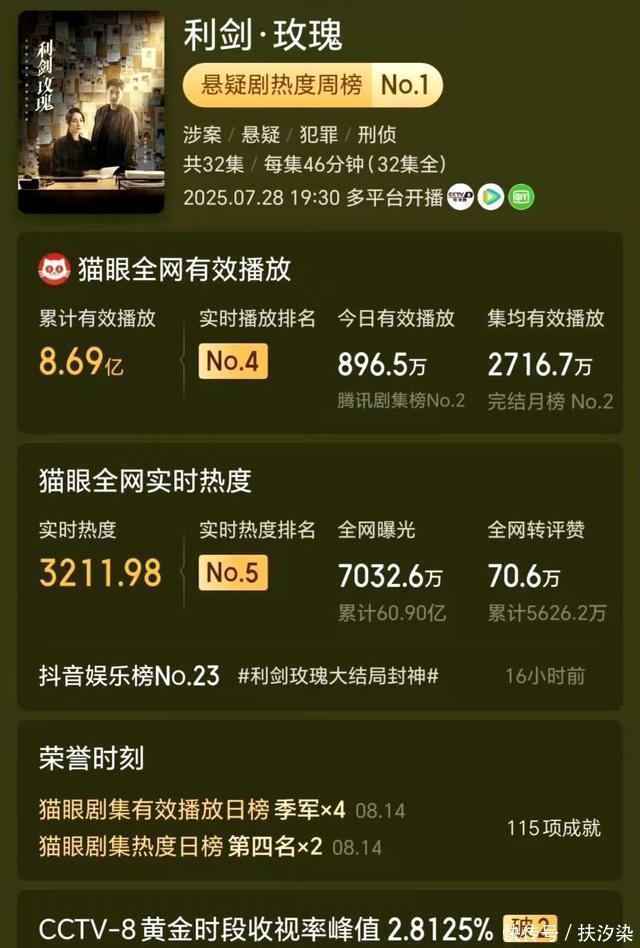View all 115项成就 achievements
The width and height of the screenshot is (640, 948).
point(554,828)
